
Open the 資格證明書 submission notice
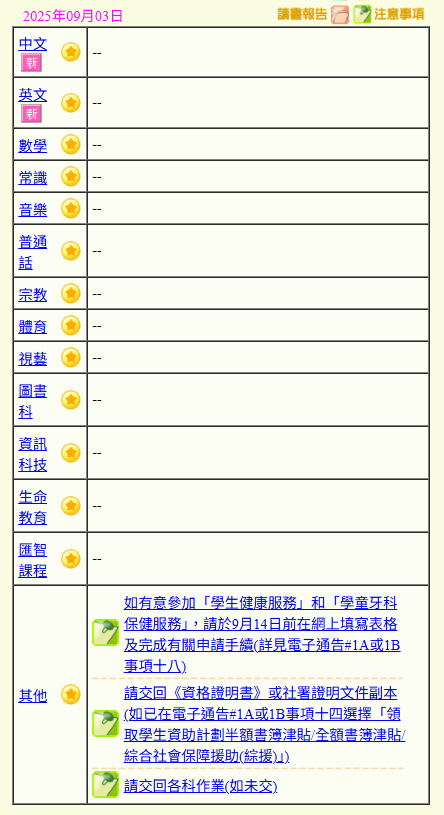coord(264,724)
